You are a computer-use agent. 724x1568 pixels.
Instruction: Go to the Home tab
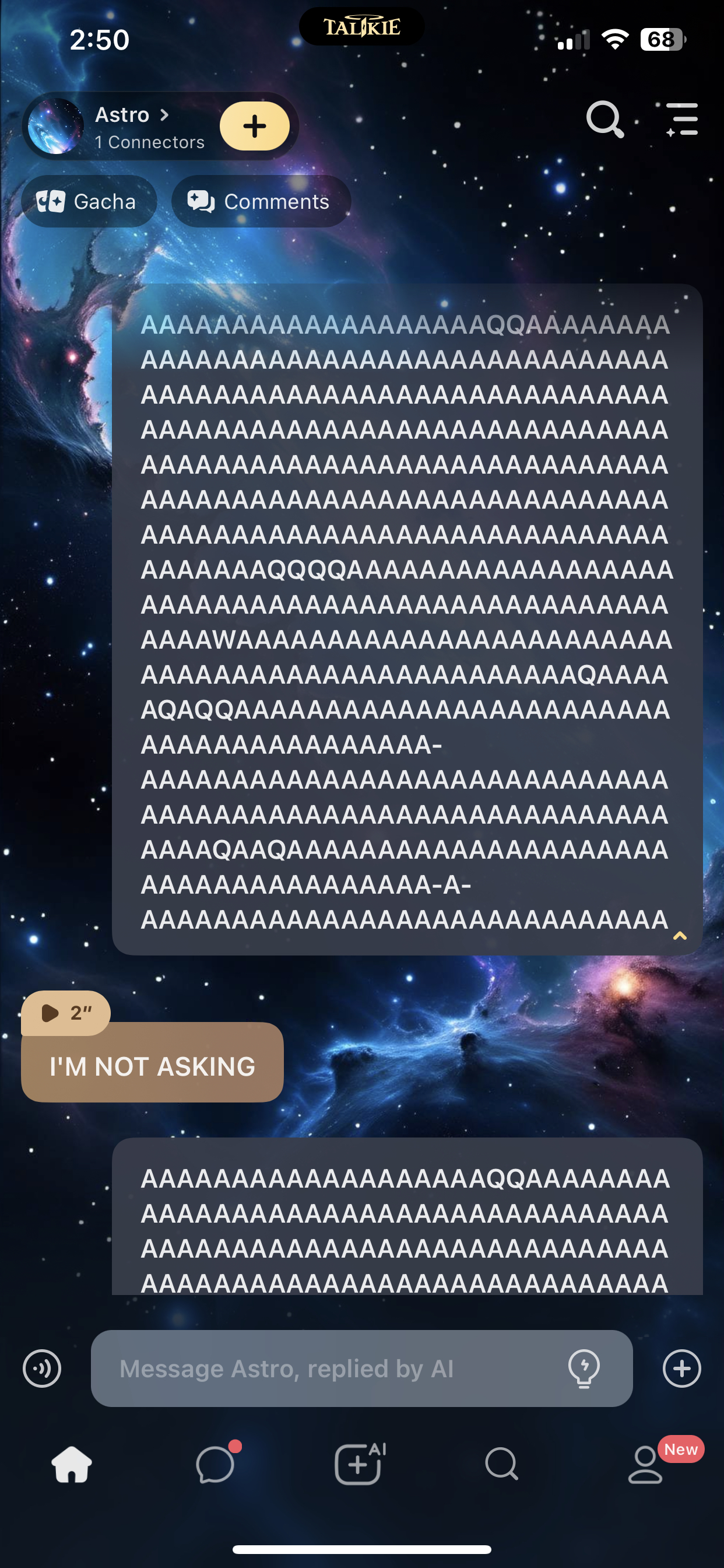tap(72, 1465)
